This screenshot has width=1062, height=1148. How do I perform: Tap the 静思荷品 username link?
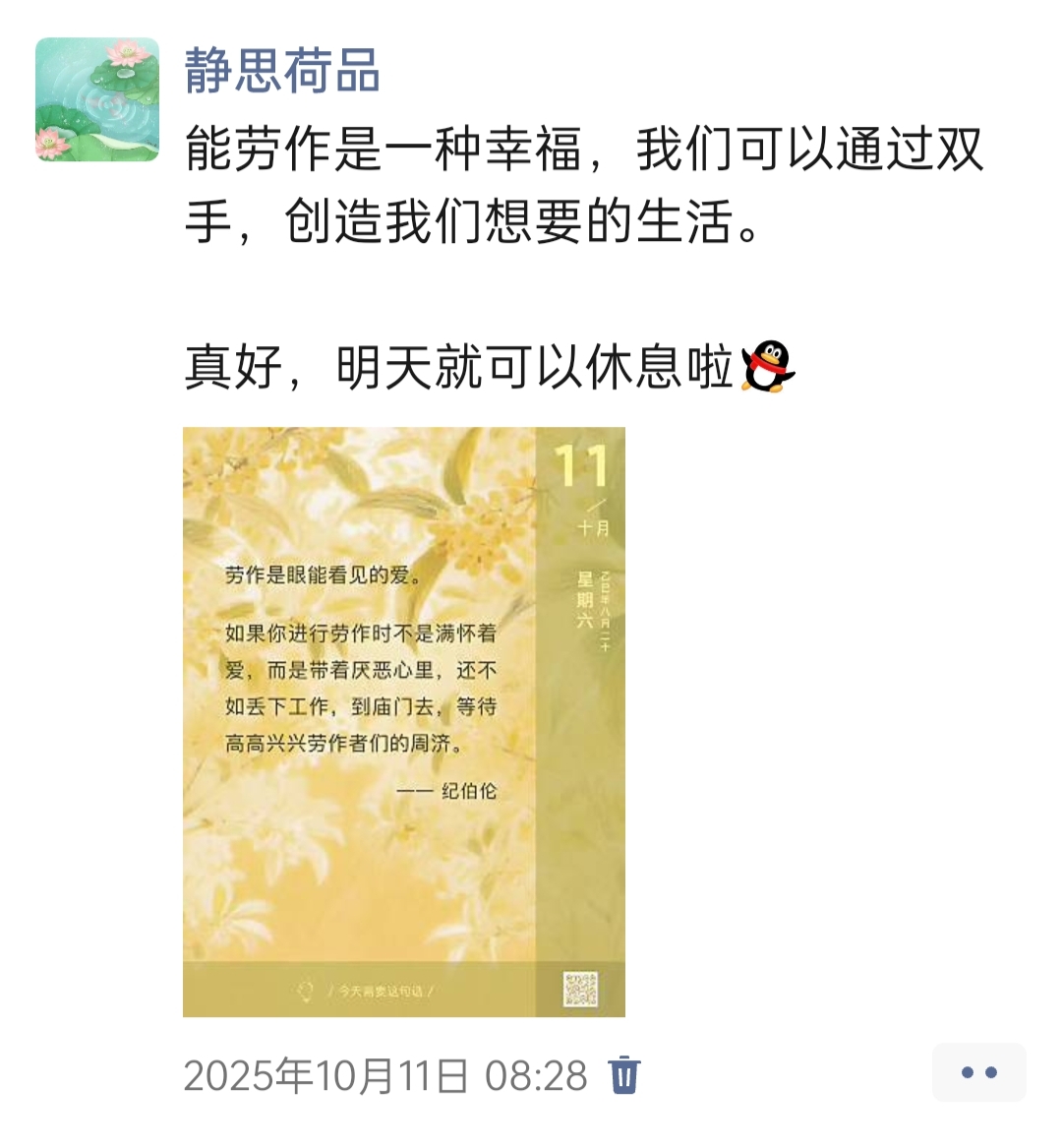coord(282,71)
